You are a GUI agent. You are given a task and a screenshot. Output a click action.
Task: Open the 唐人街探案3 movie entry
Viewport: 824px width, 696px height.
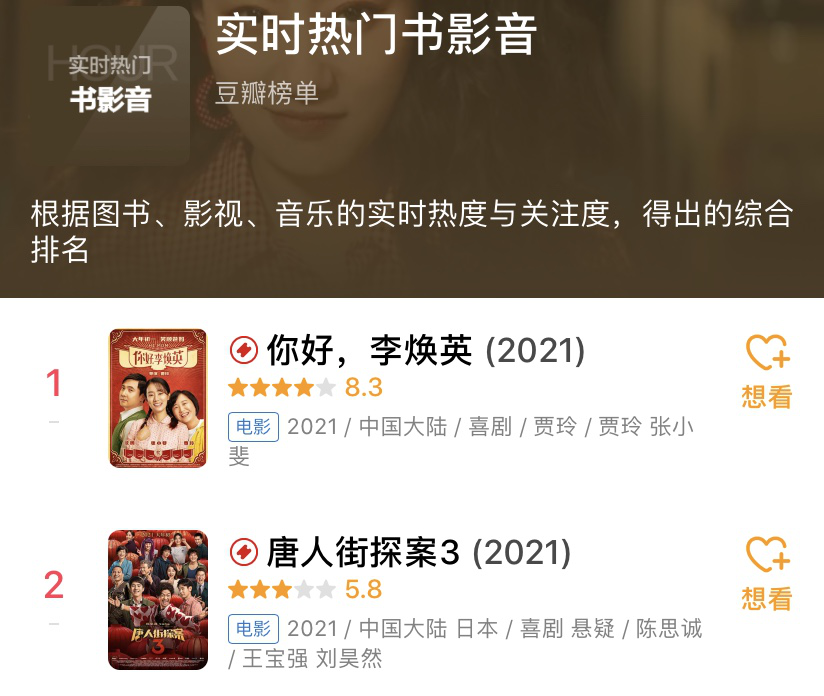click(x=418, y=552)
